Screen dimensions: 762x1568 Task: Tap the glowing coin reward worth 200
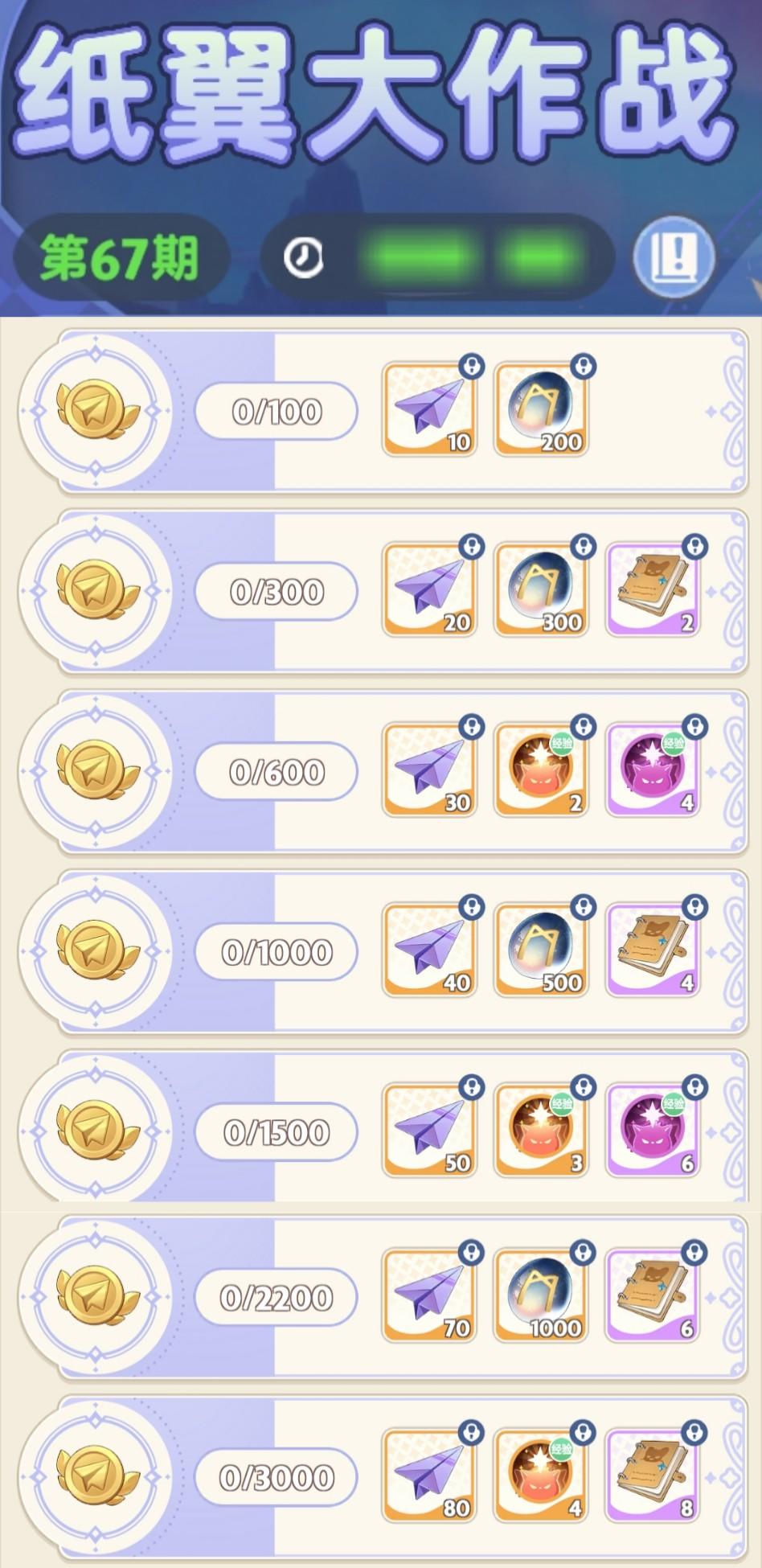point(540,408)
